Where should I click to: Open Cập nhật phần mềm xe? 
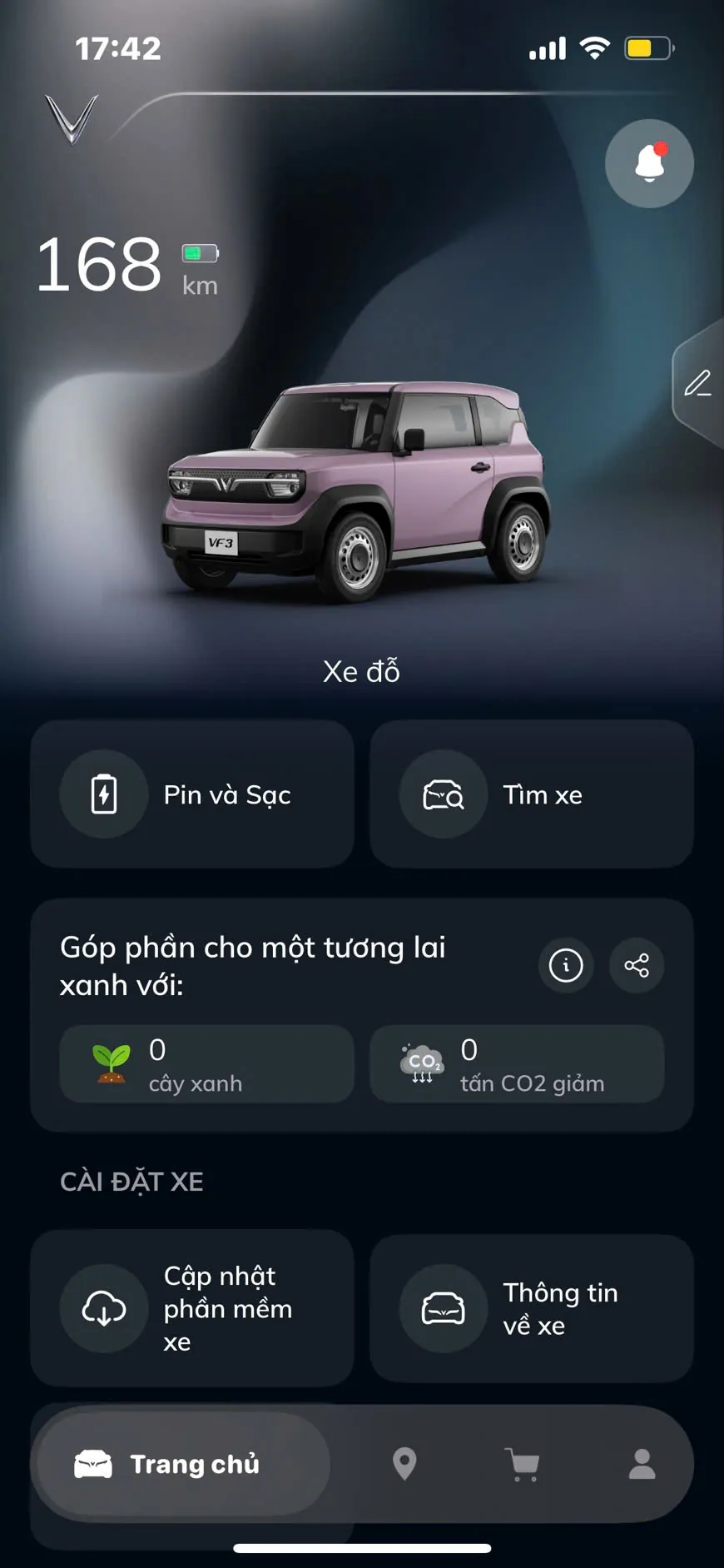[192, 1308]
